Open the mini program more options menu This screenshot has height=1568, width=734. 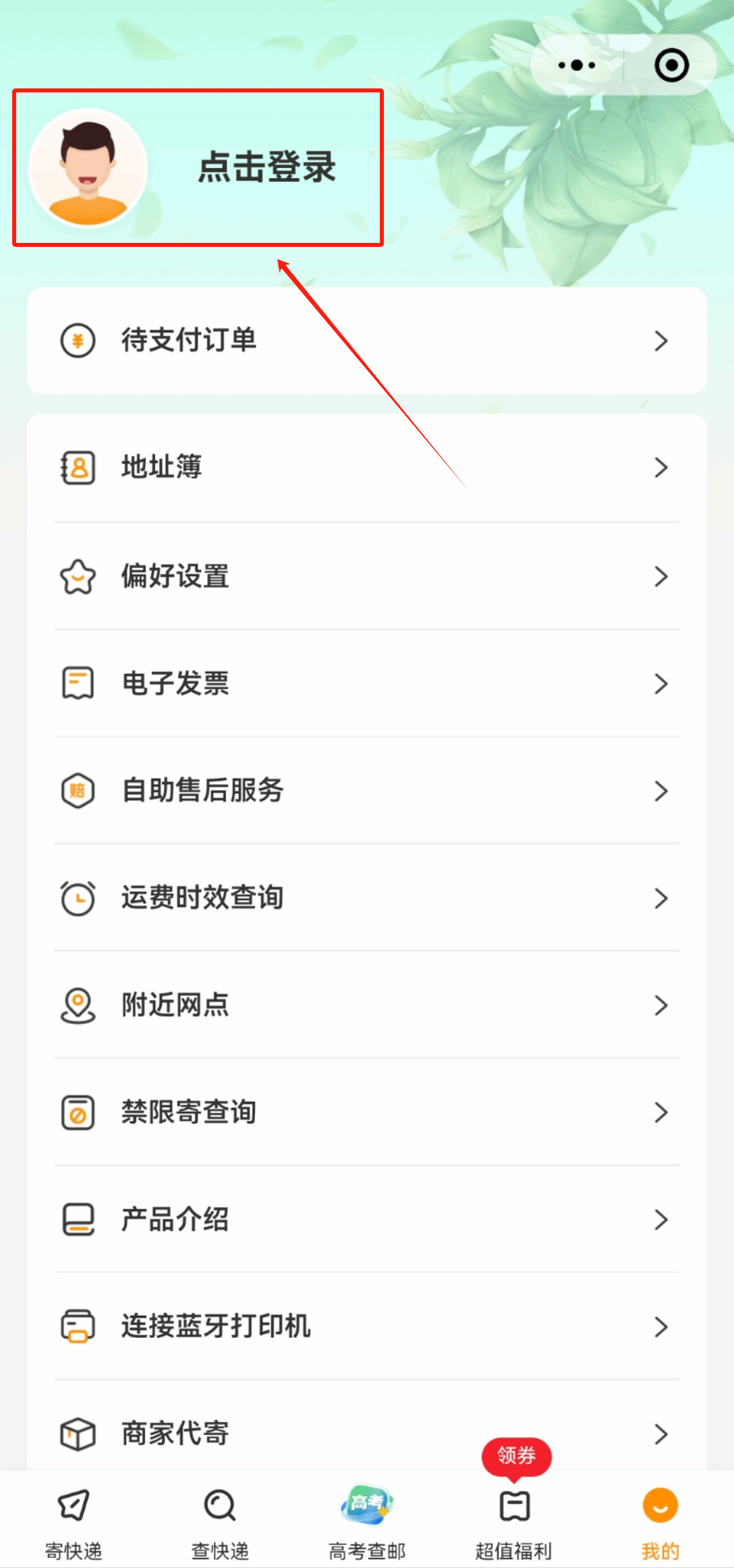point(577,65)
